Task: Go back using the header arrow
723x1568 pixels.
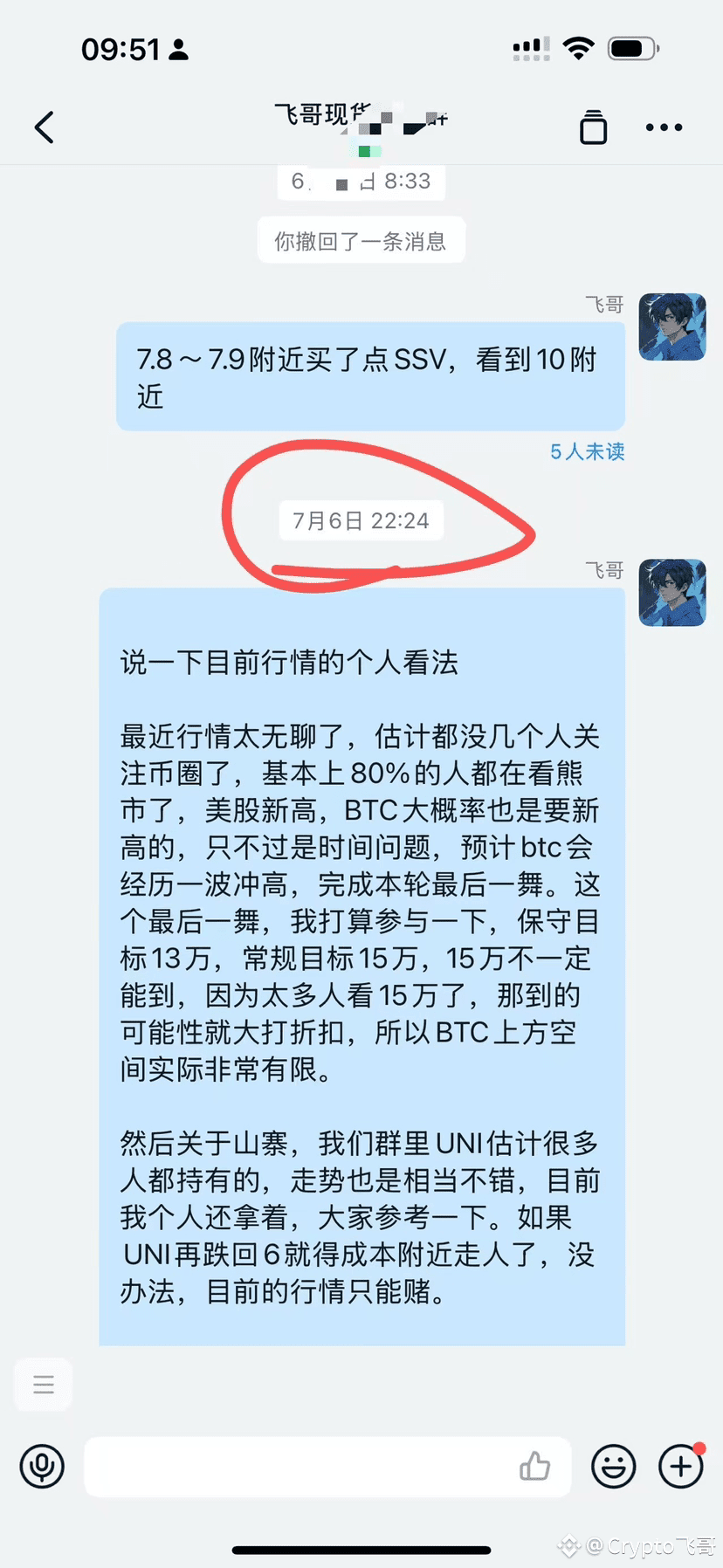Action: [x=45, y=127]
